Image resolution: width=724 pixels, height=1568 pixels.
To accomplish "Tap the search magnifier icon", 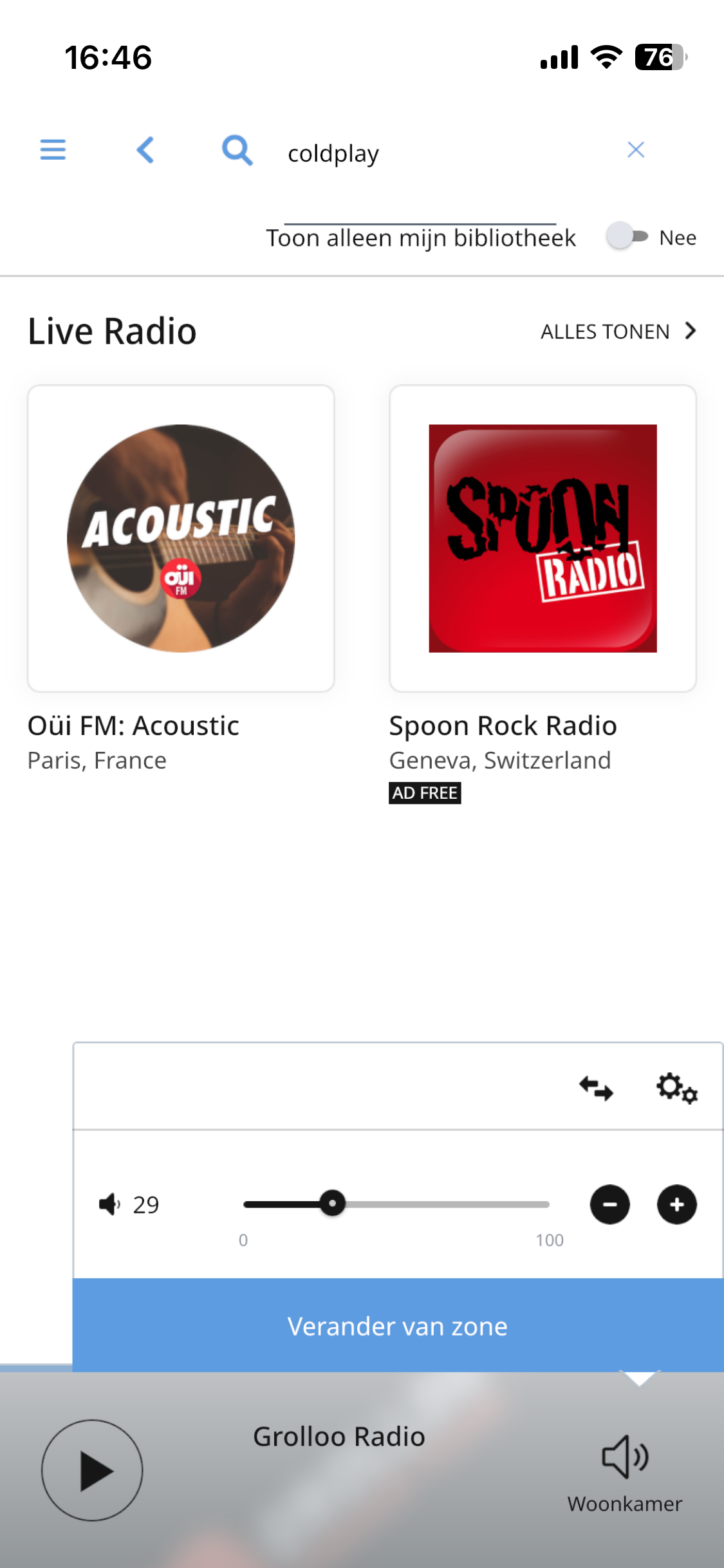I will point(237,151).
